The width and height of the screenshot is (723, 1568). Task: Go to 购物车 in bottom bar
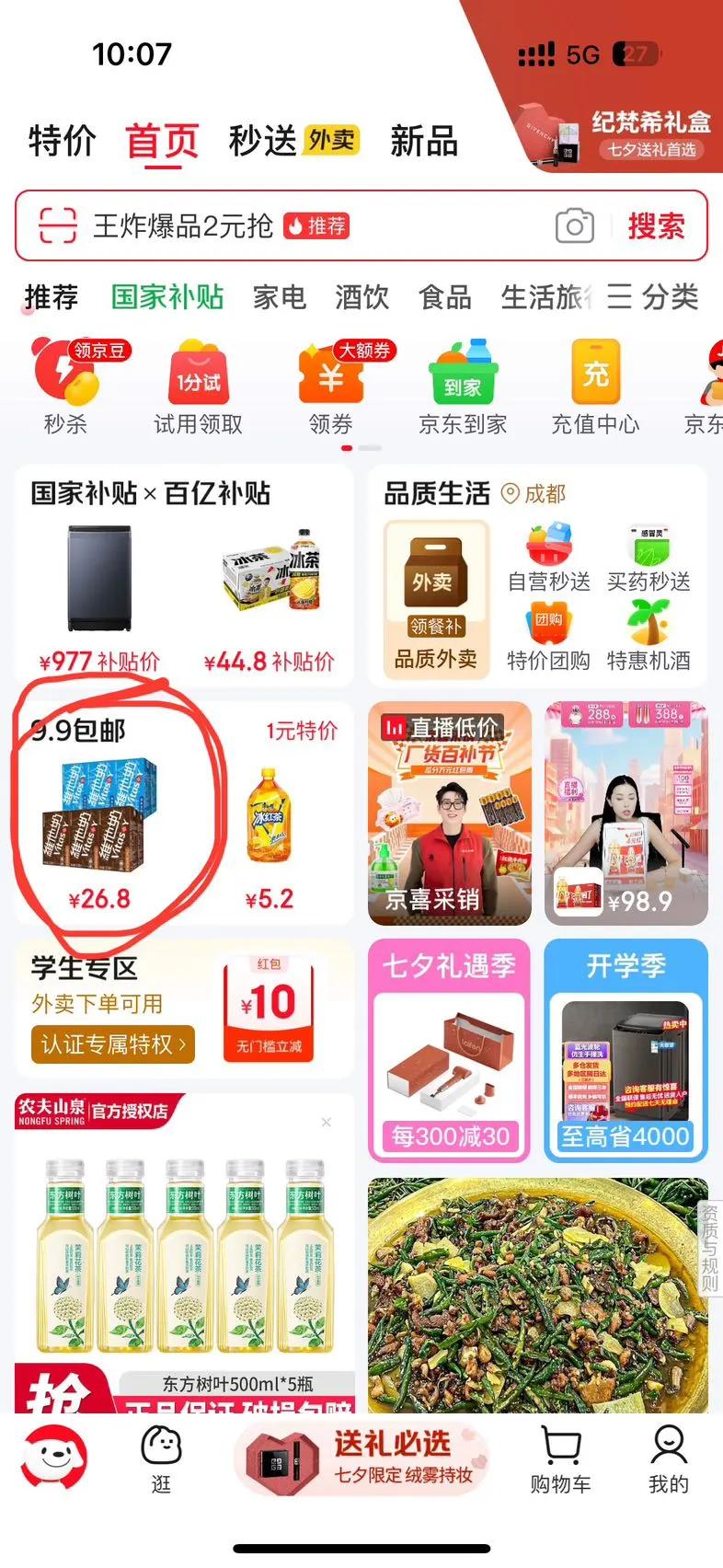tap(560, 1460)
